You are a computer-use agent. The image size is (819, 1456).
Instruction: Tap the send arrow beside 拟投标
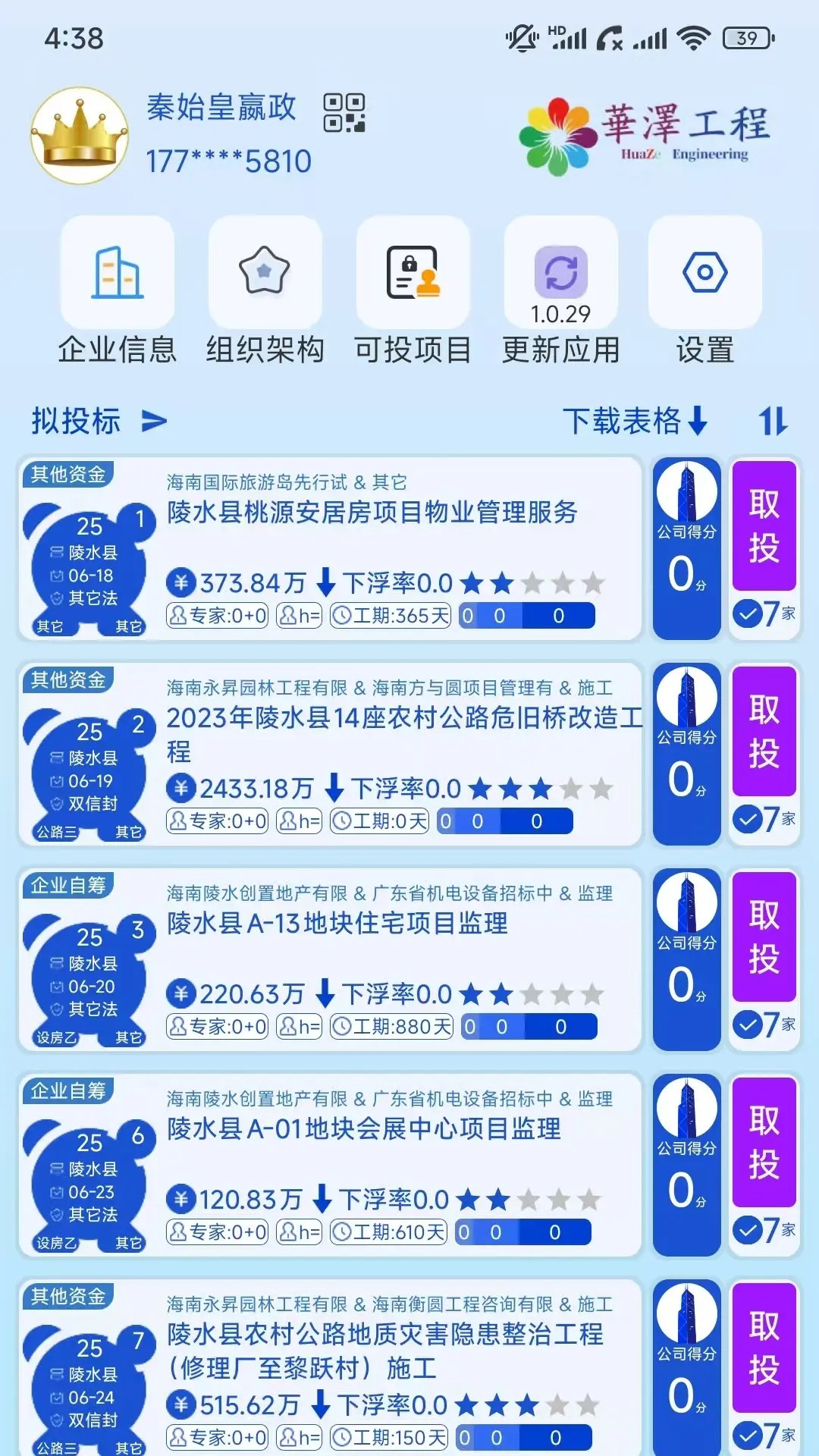click(154, 422)
